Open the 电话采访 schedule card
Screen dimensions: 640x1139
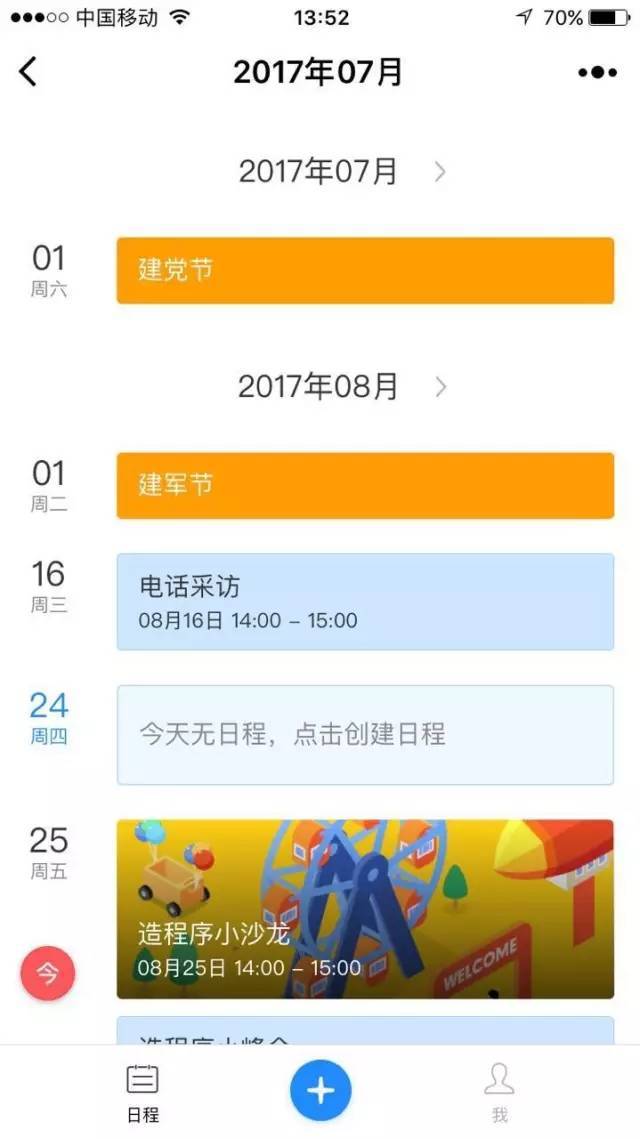click(365, 601)
